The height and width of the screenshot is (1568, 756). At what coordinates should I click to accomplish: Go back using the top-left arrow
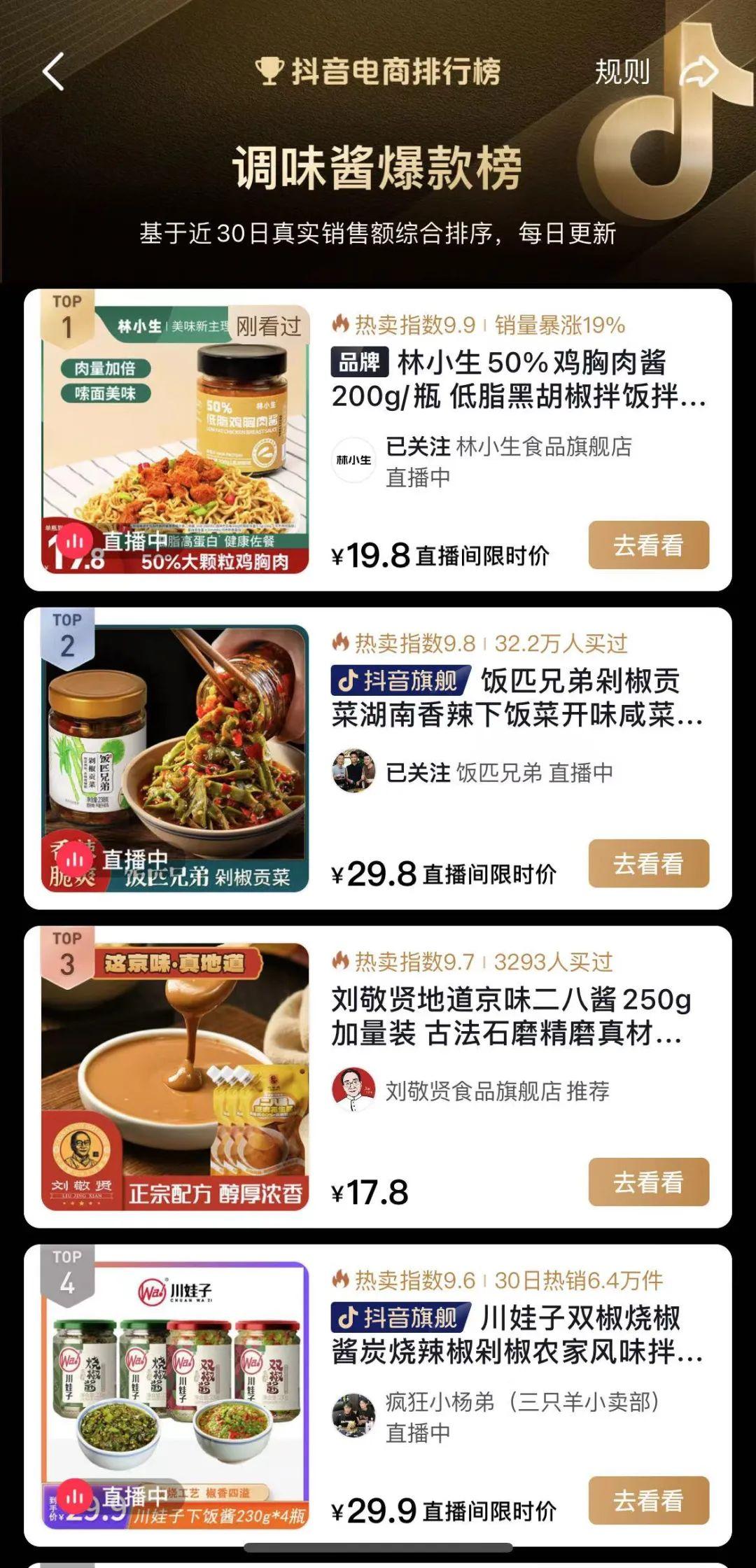click(x=54, y=71)
